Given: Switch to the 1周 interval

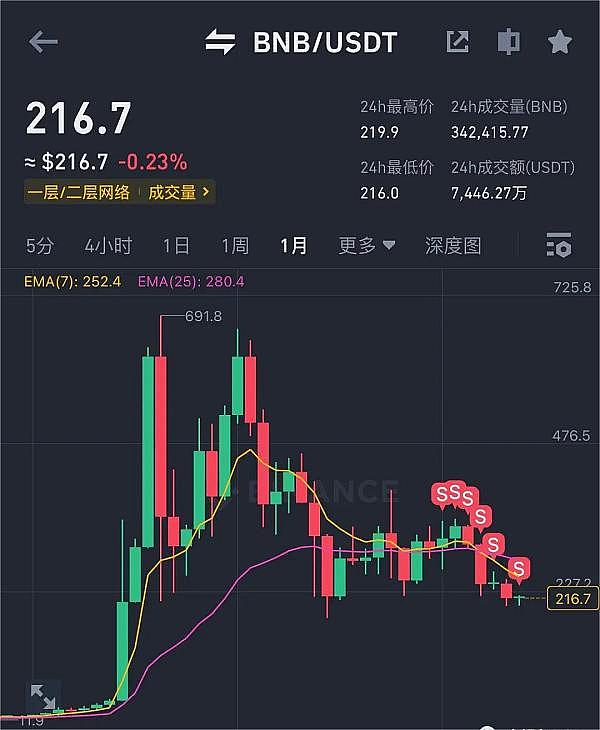Looking at the screenshot, I should 235,245.
